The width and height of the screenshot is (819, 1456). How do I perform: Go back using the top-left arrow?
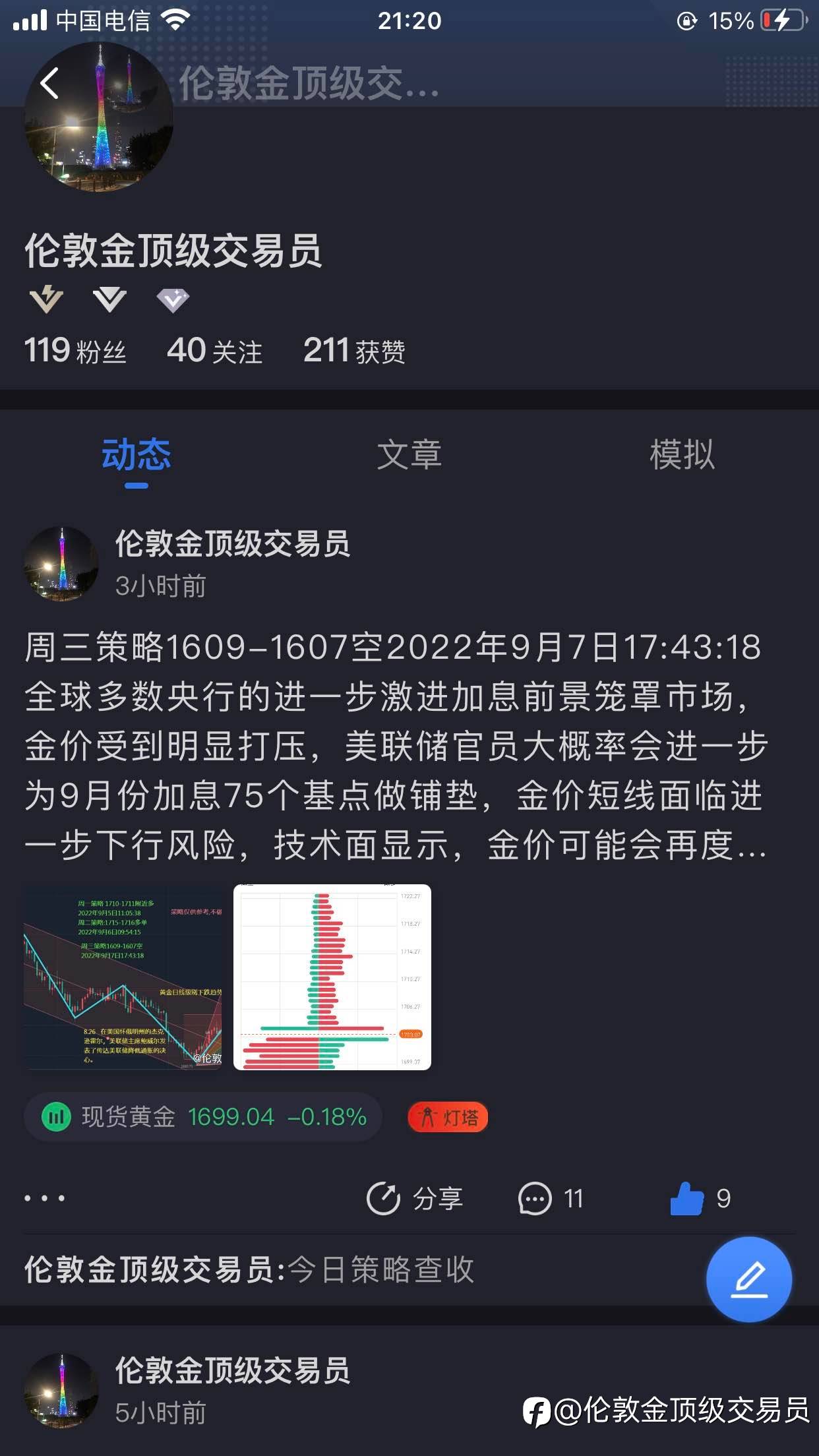pyautogui.click(x=49, y=84)
